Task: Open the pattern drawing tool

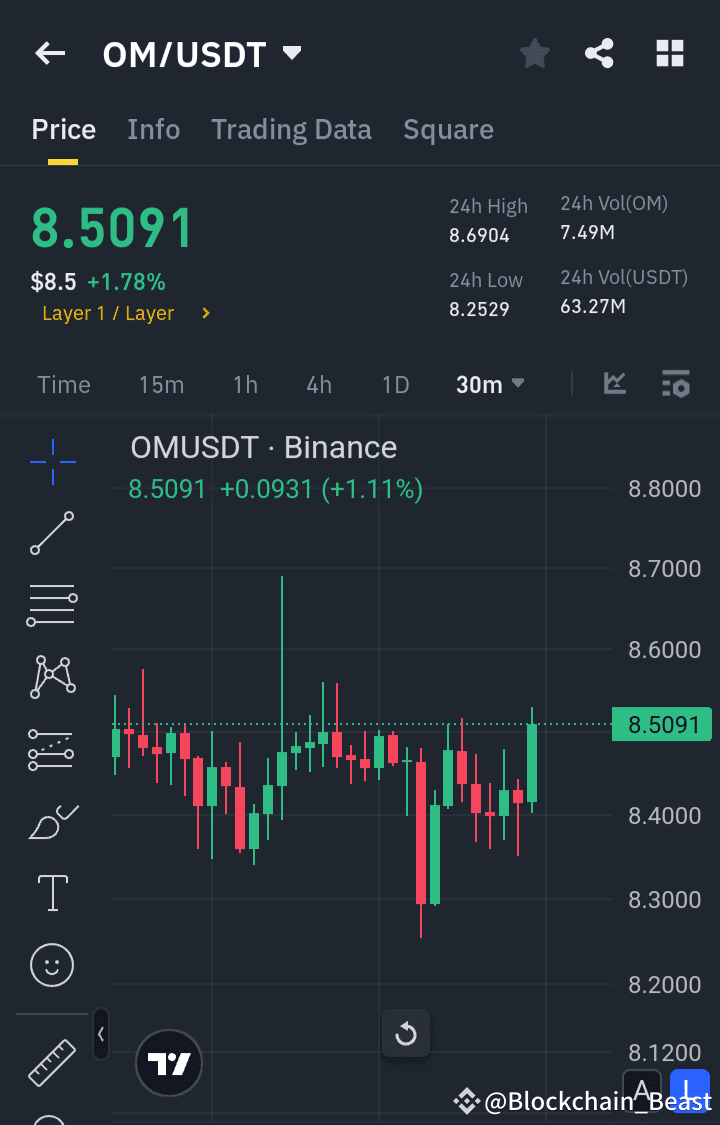Action: [x=51, y=677]
